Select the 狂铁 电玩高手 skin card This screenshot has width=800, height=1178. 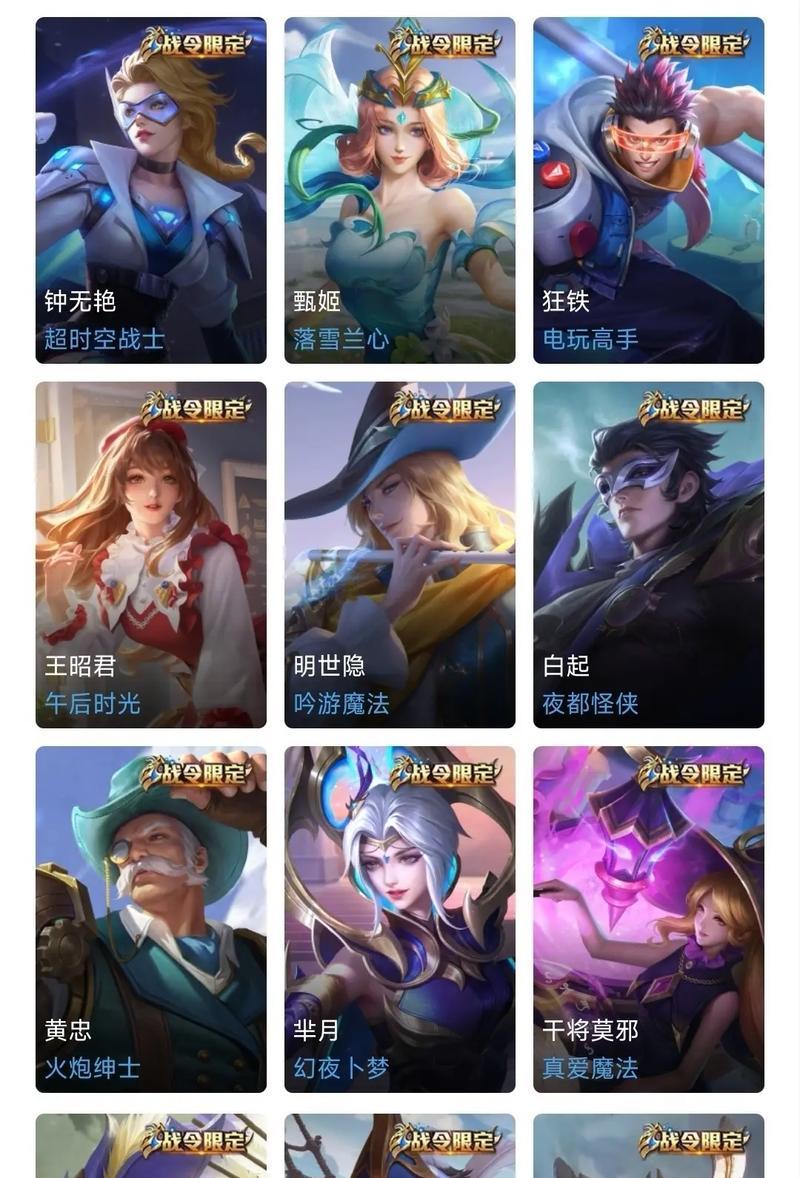(648, 190)
